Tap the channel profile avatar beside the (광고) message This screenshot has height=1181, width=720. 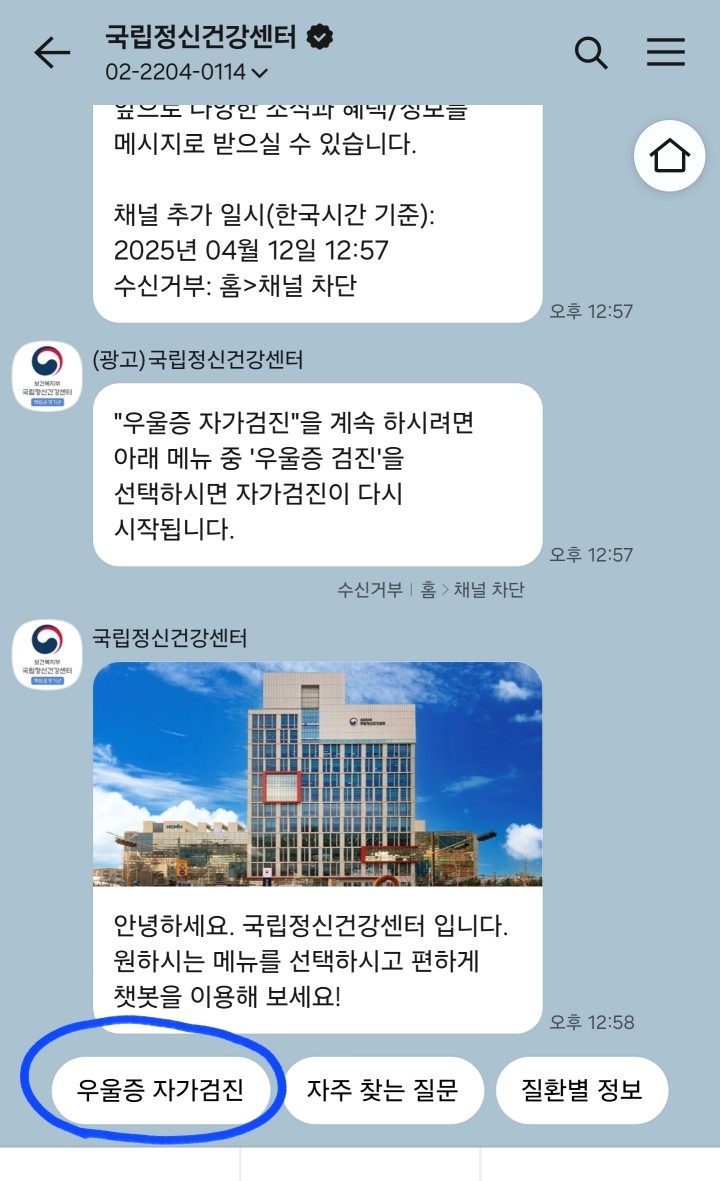click(x=46, y=375)
